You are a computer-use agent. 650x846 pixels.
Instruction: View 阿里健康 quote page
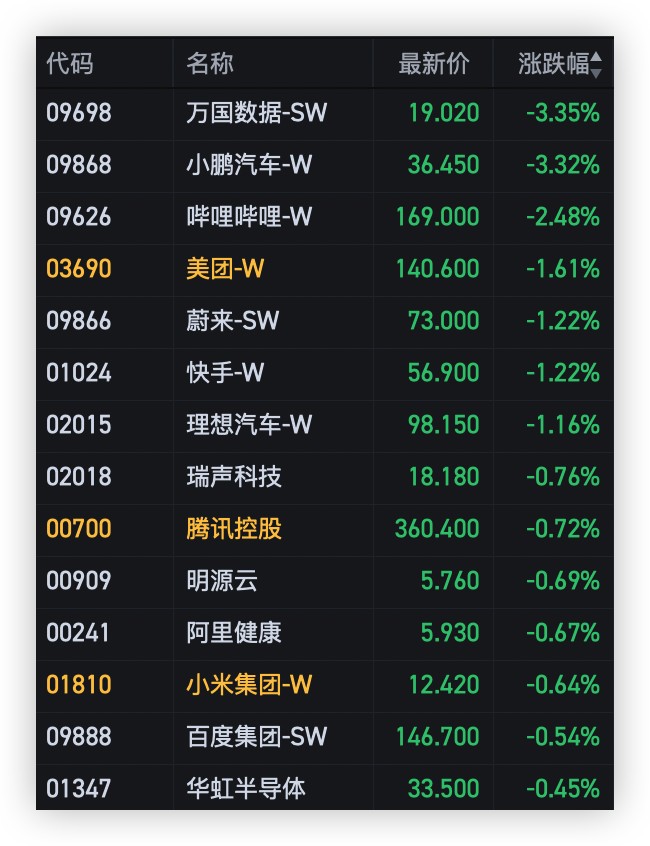coord(234,633)
